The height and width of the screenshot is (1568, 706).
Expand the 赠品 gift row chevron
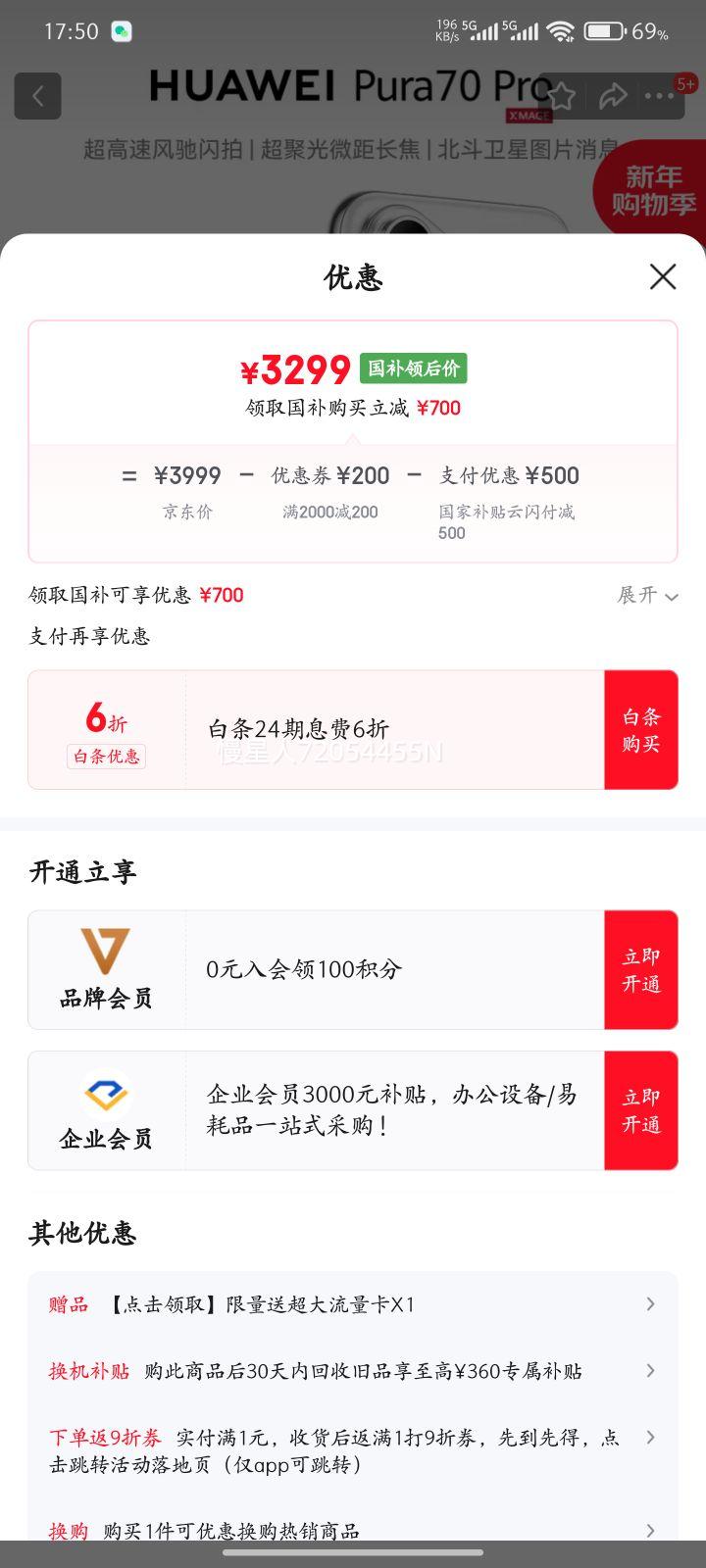click(650, 1303)
